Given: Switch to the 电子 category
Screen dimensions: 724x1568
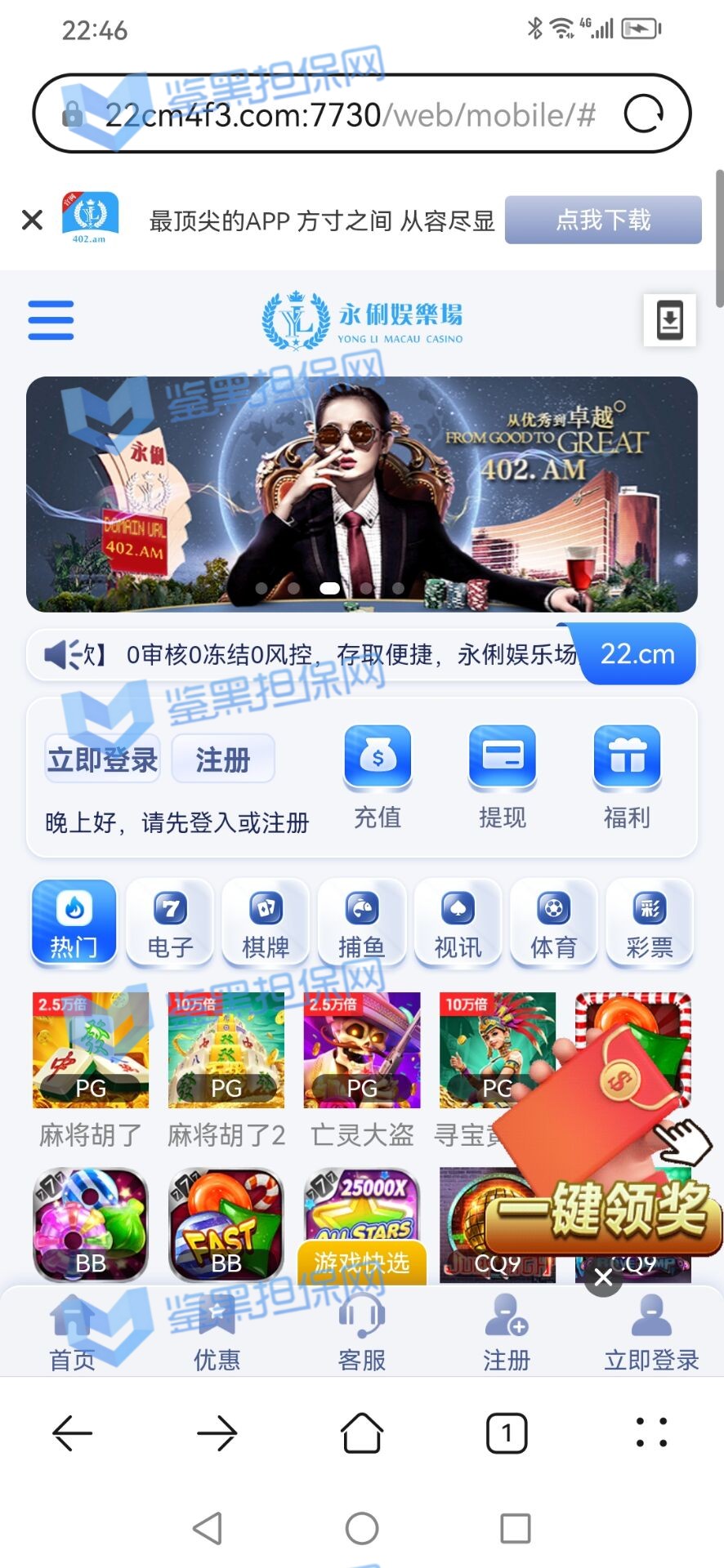Looking at the screenshot, I should click(x=170, y=923).
